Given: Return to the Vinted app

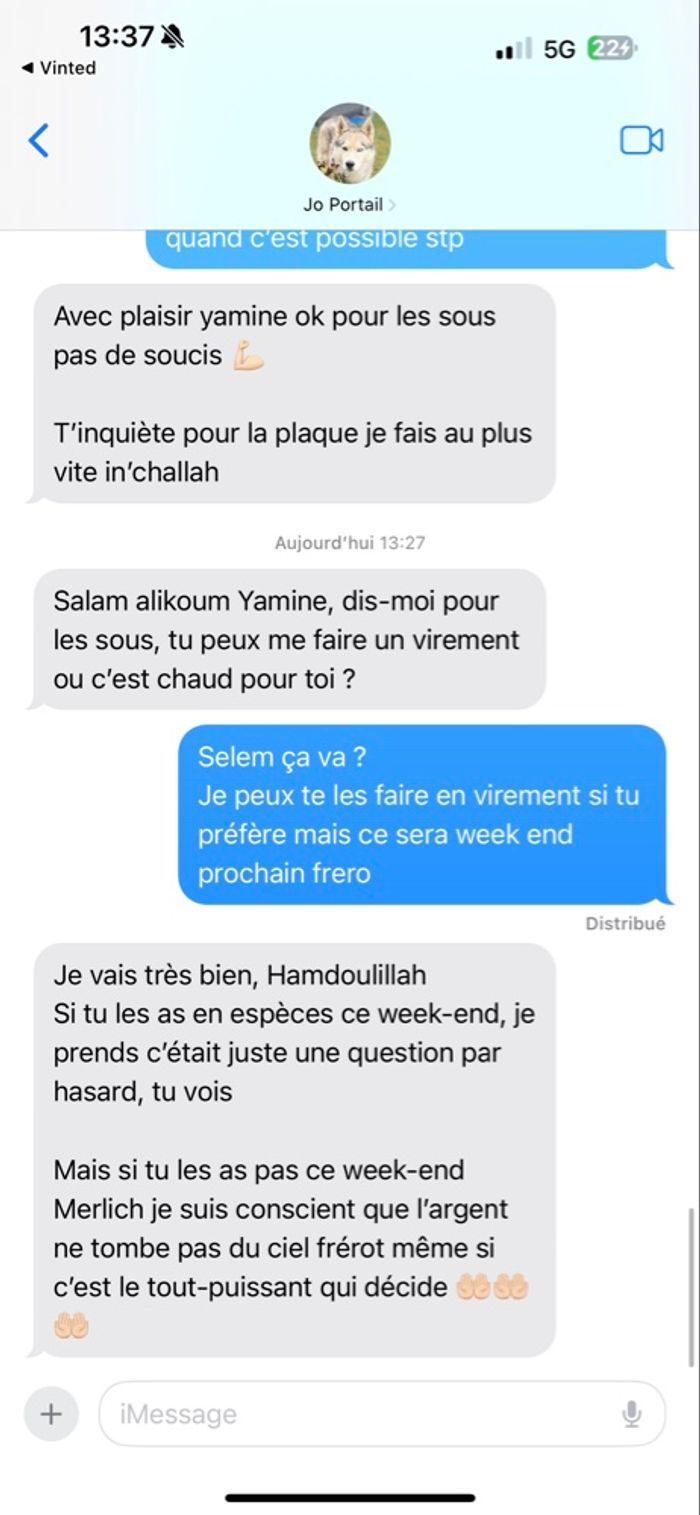Looking at the screenshot, I should (x=60, y=68).
